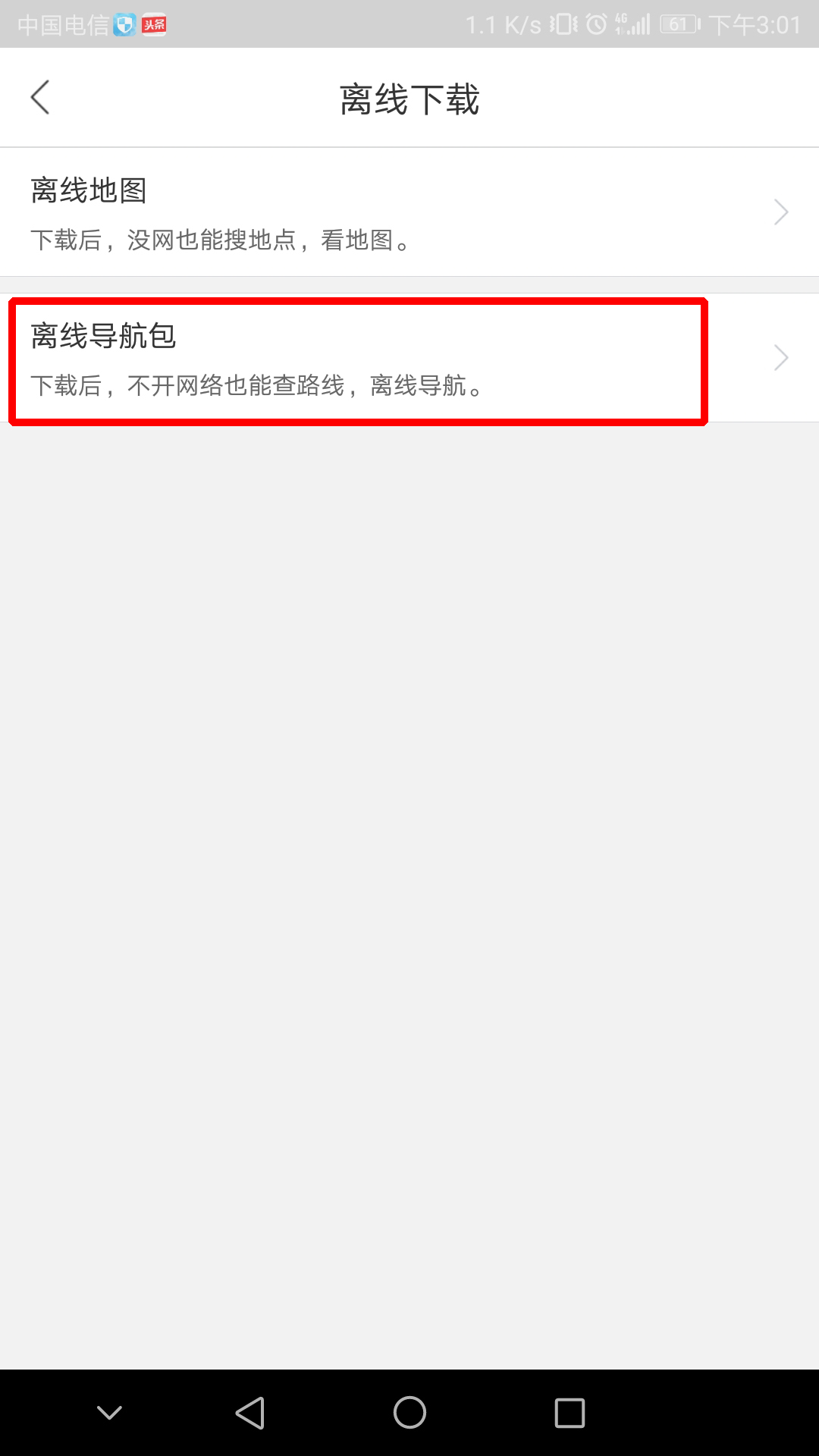Tap the system home button

(x=409, y=1412)
